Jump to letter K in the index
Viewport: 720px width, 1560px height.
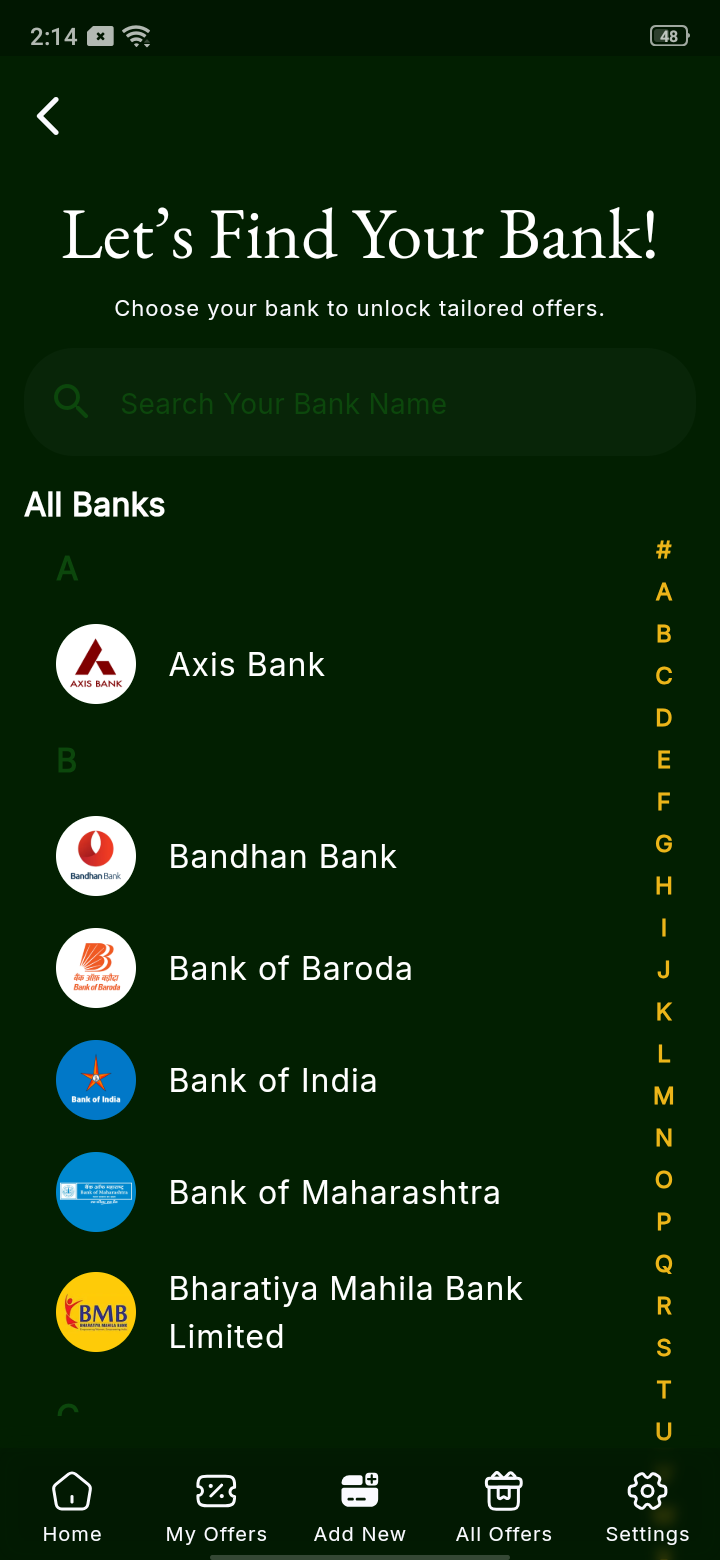point(664,1012)
